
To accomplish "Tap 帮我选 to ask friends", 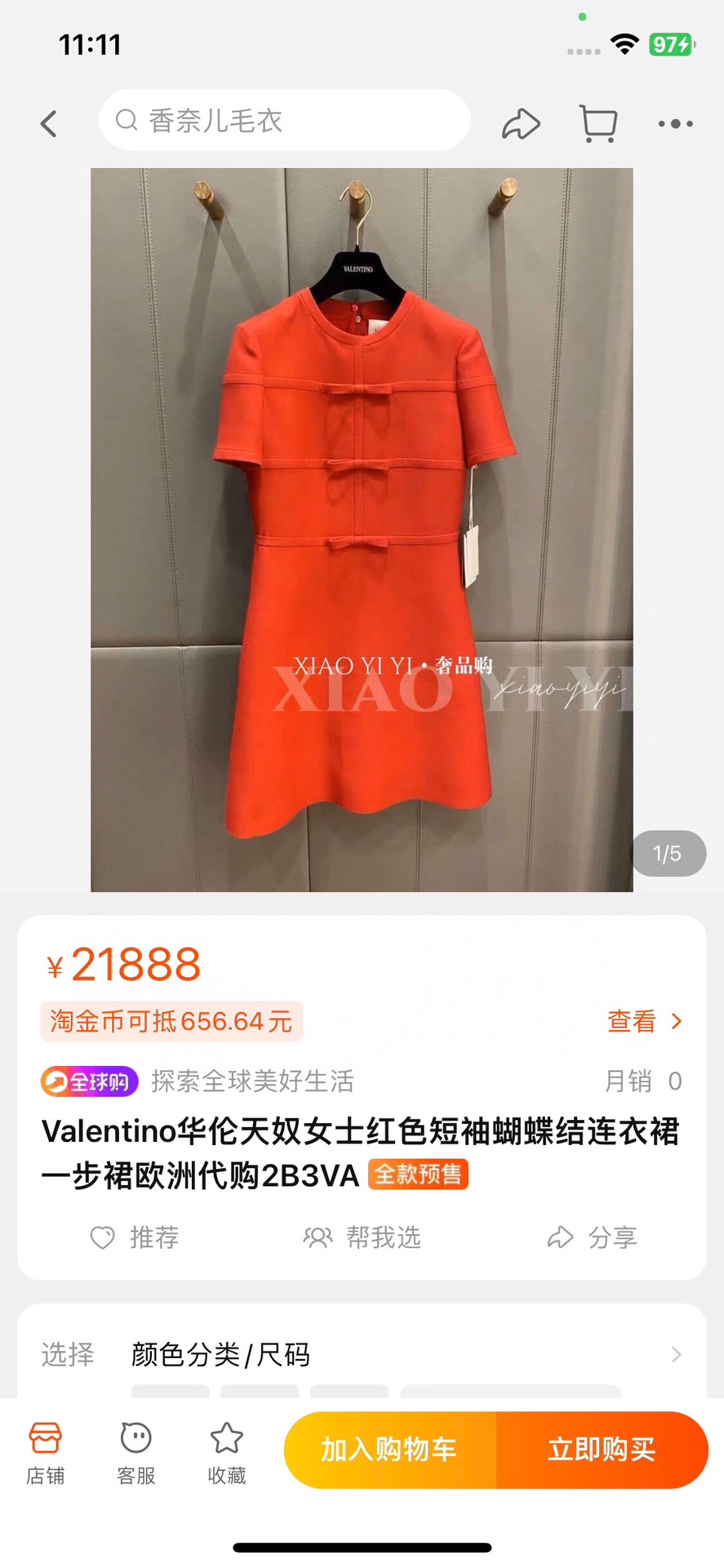I will click(x=362, y=1237).
